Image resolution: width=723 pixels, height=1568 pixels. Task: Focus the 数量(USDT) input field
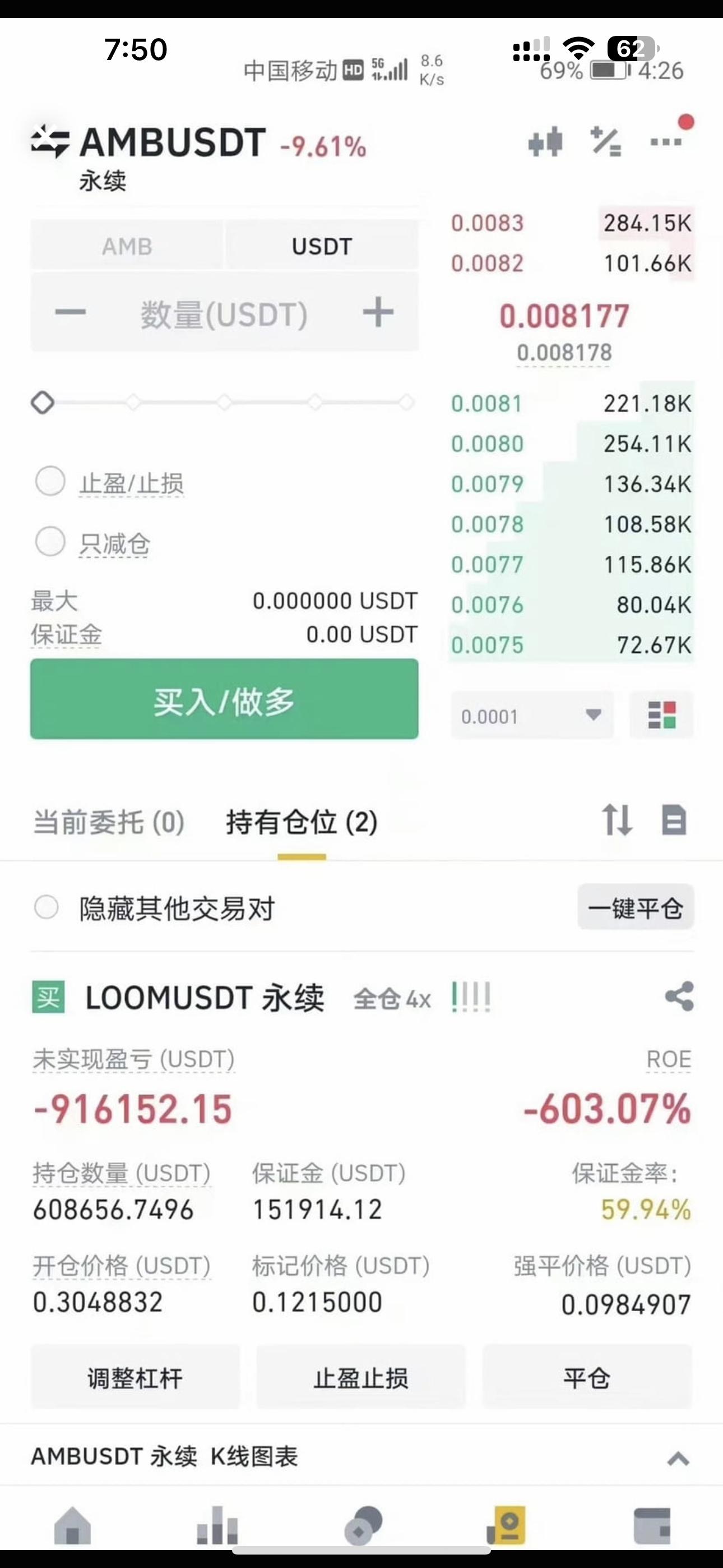point(225,313)
